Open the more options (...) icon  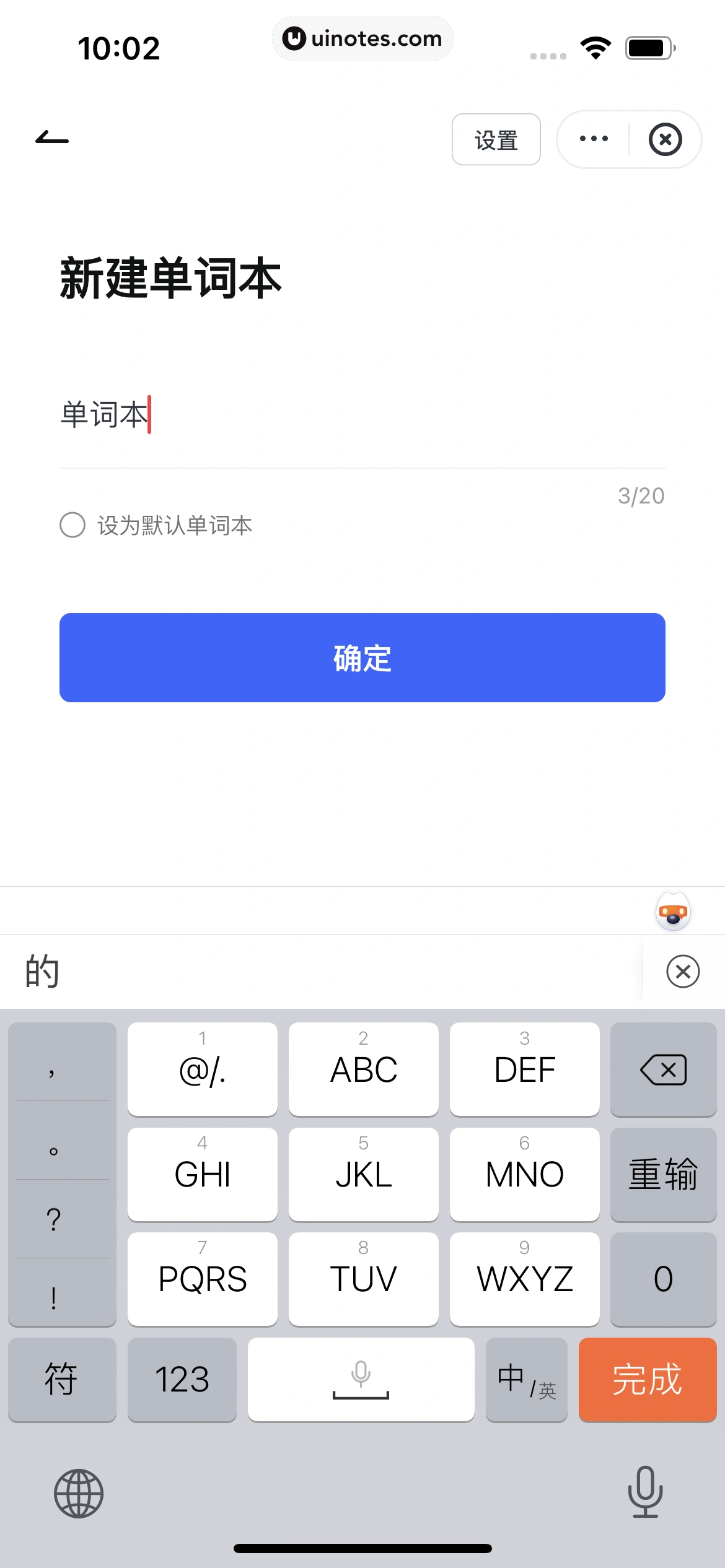pos(593,139)
